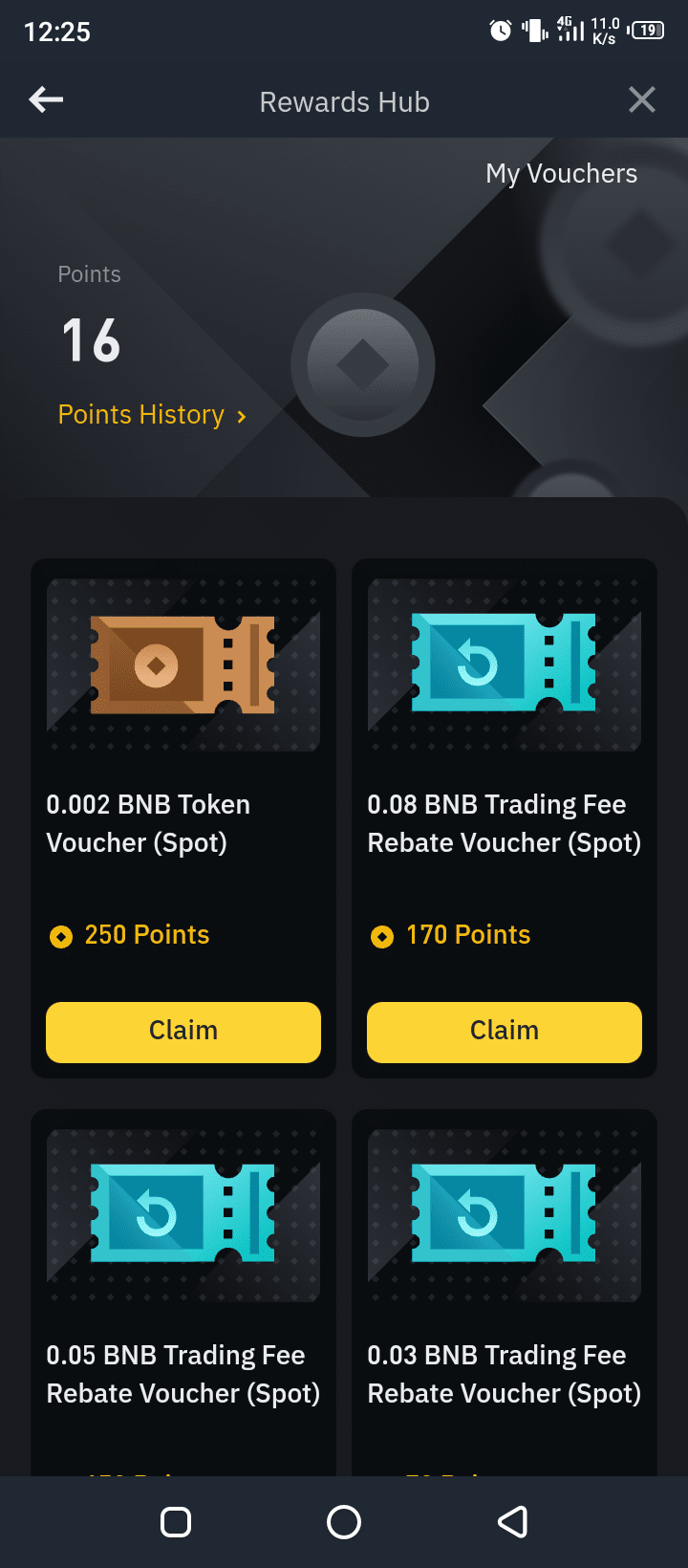This screenshot has height=1568, width=688.
Task: Claim the 0.08 BNB Trading Fee Rebate Voucher
Action: click(505, 1032)
